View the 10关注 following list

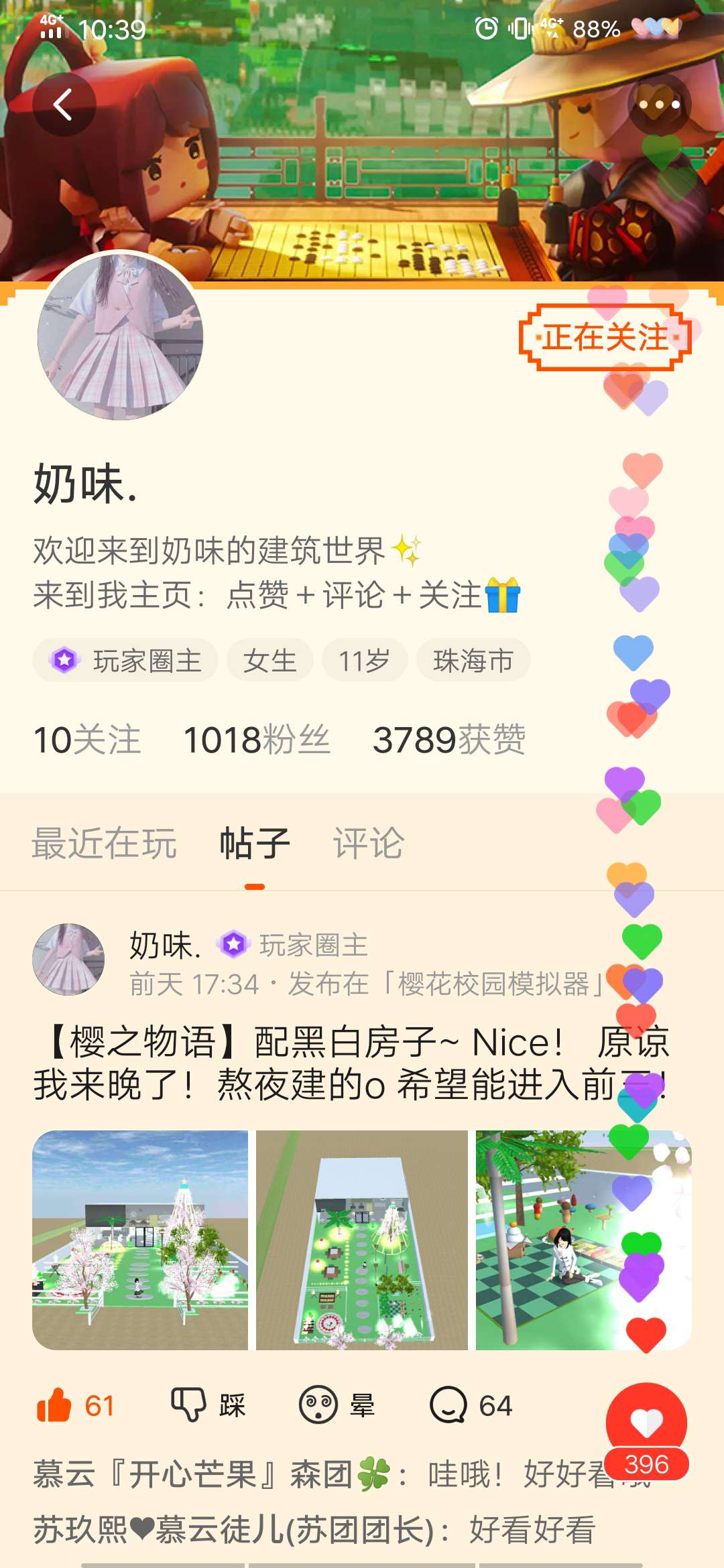pyautogui.click(x=87, y=740)
